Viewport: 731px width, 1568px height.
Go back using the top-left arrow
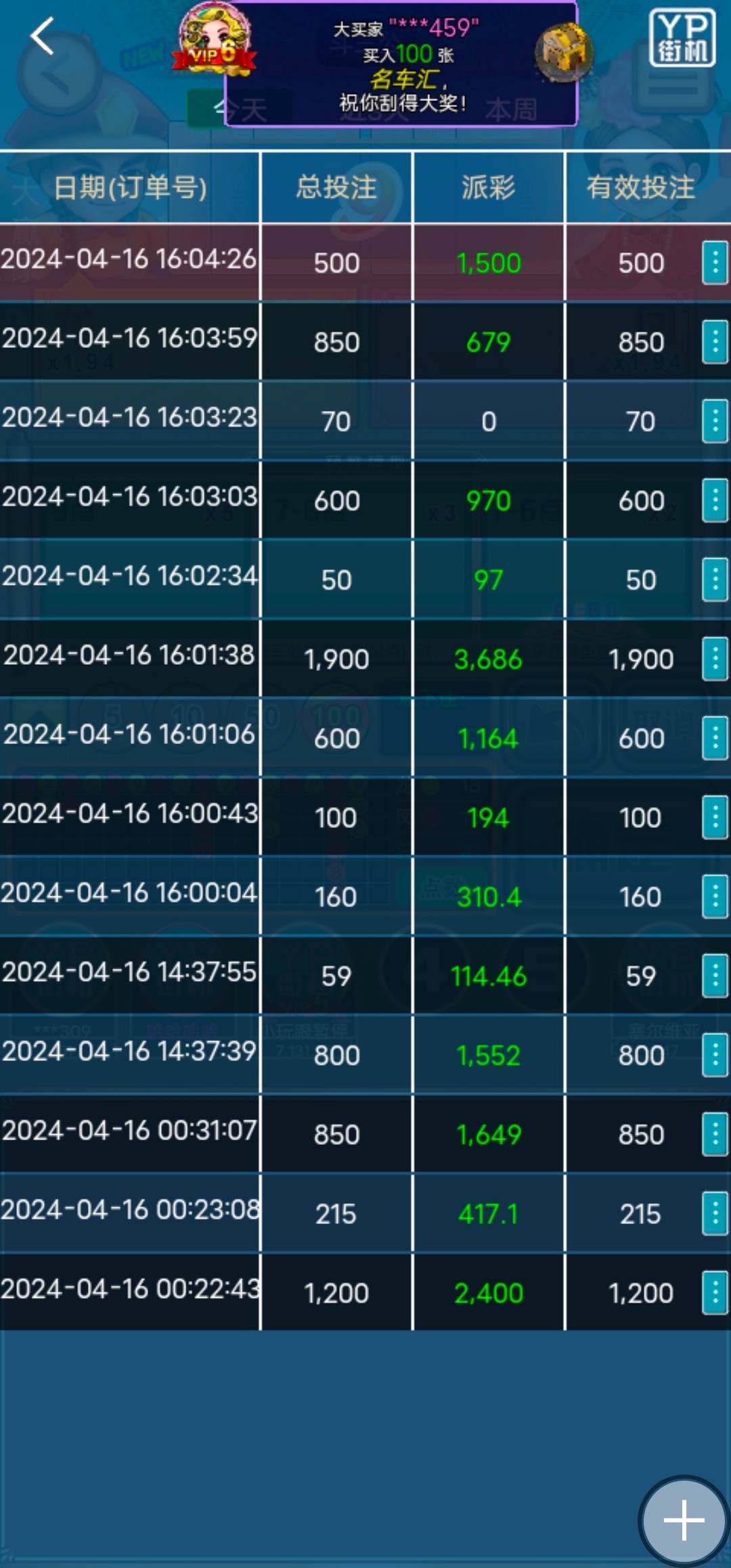click(42, 36)
